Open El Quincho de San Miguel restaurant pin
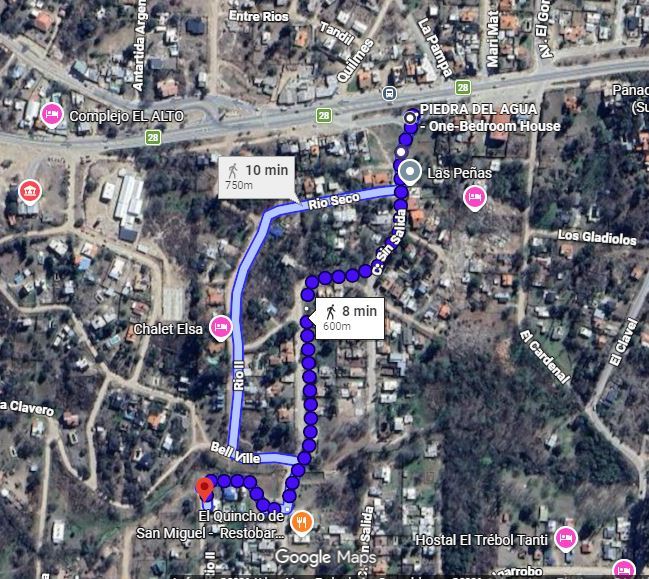 coord(302,522)
